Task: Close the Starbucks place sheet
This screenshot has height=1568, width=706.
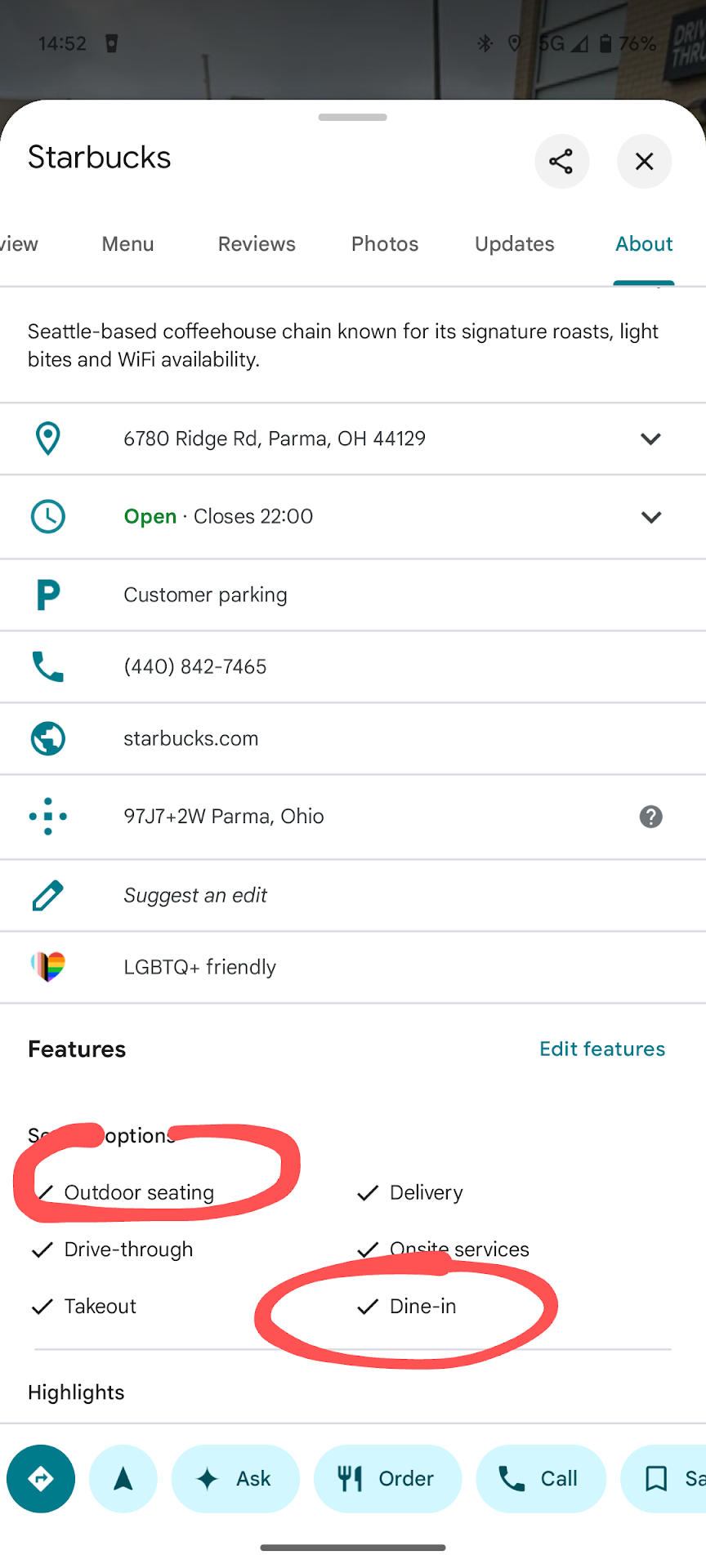Action: tap(644, 161)
